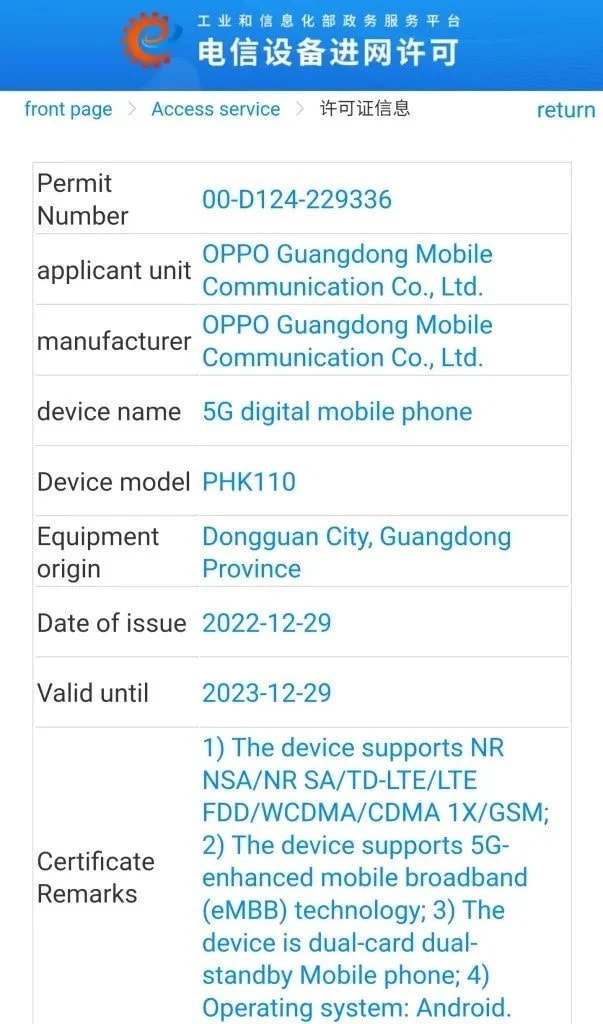
Task: Go to the front page breadcrumb link
Action: click(x=68, y=110)
